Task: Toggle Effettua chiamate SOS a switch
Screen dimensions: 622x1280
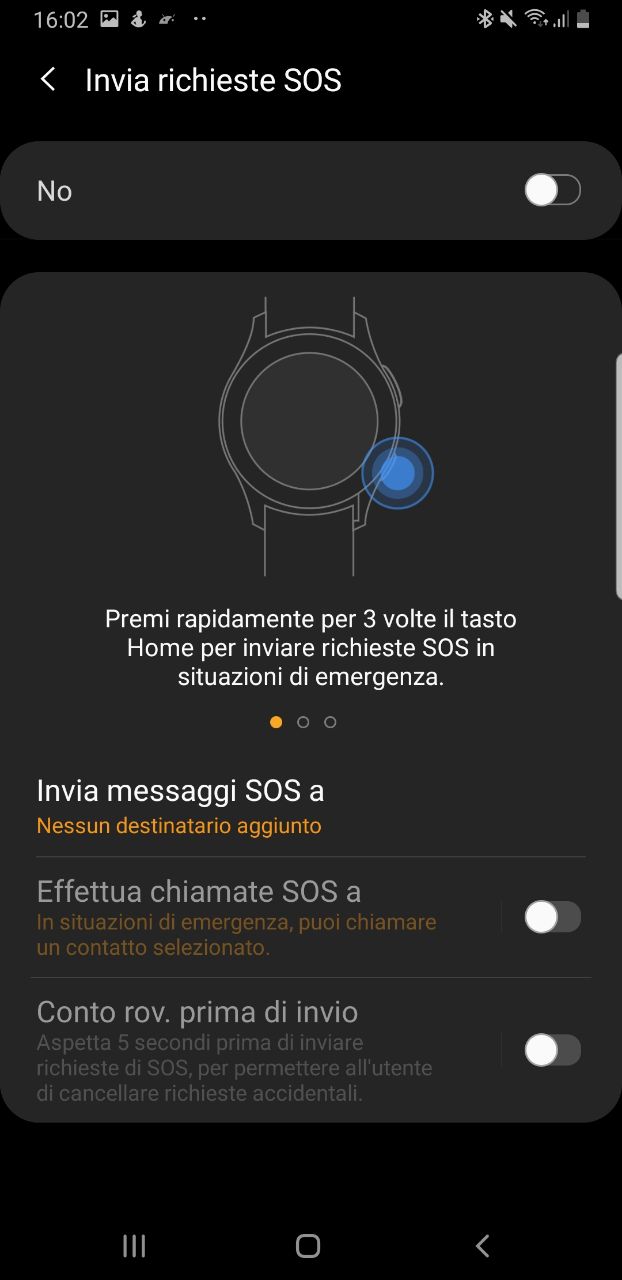Action: [553, 917]
